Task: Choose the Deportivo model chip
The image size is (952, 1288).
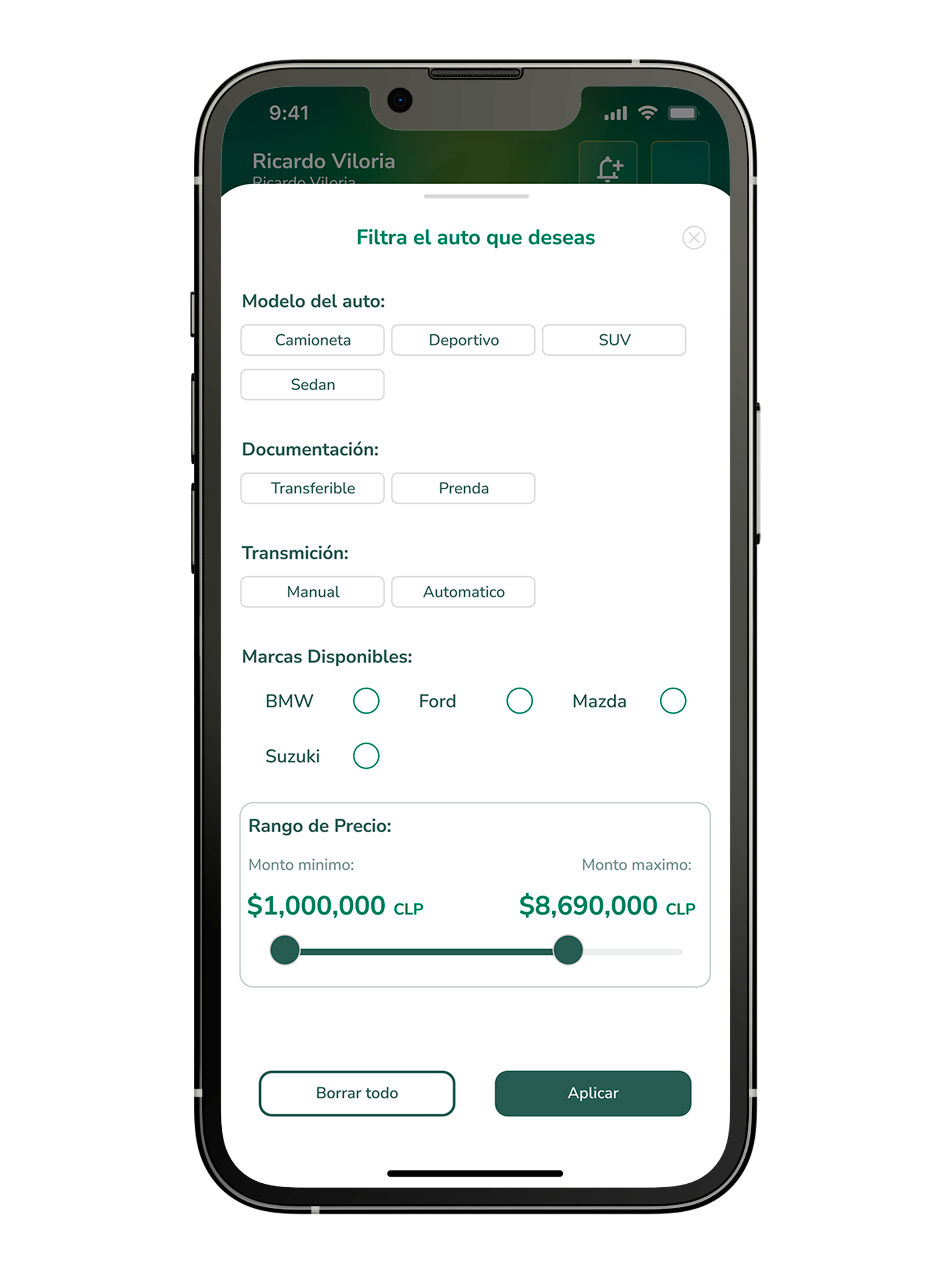Action: pyautogui.click(x=463, y=340)
